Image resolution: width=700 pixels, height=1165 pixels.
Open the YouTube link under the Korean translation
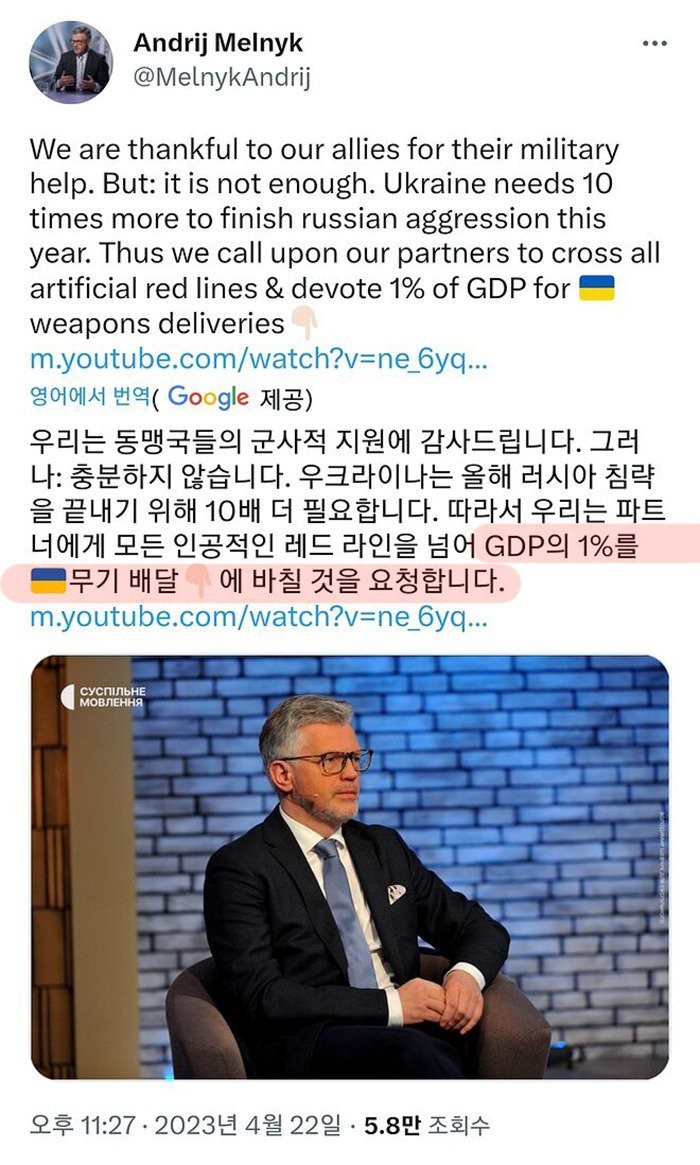[258, 616]
